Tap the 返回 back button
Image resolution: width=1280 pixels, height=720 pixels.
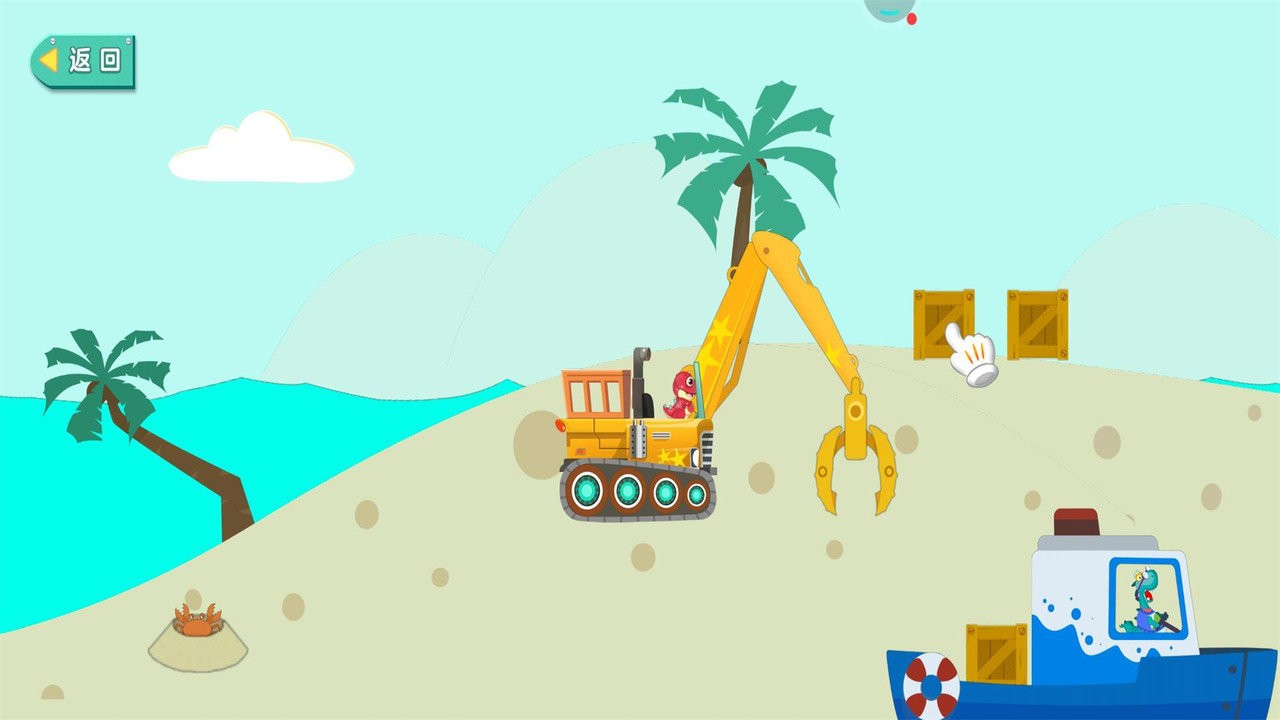(x=82, y=61)
